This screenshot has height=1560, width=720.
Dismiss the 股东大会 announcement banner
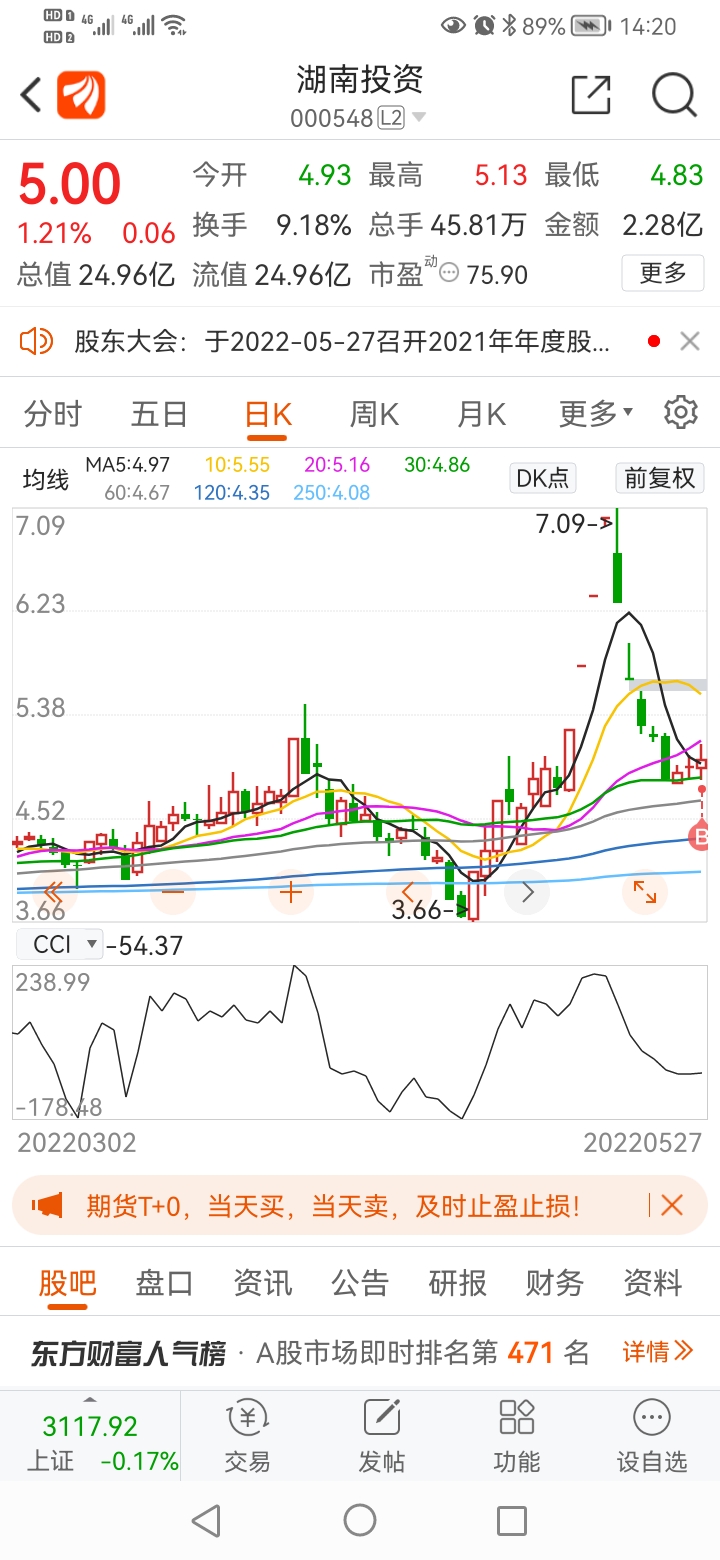690,342
